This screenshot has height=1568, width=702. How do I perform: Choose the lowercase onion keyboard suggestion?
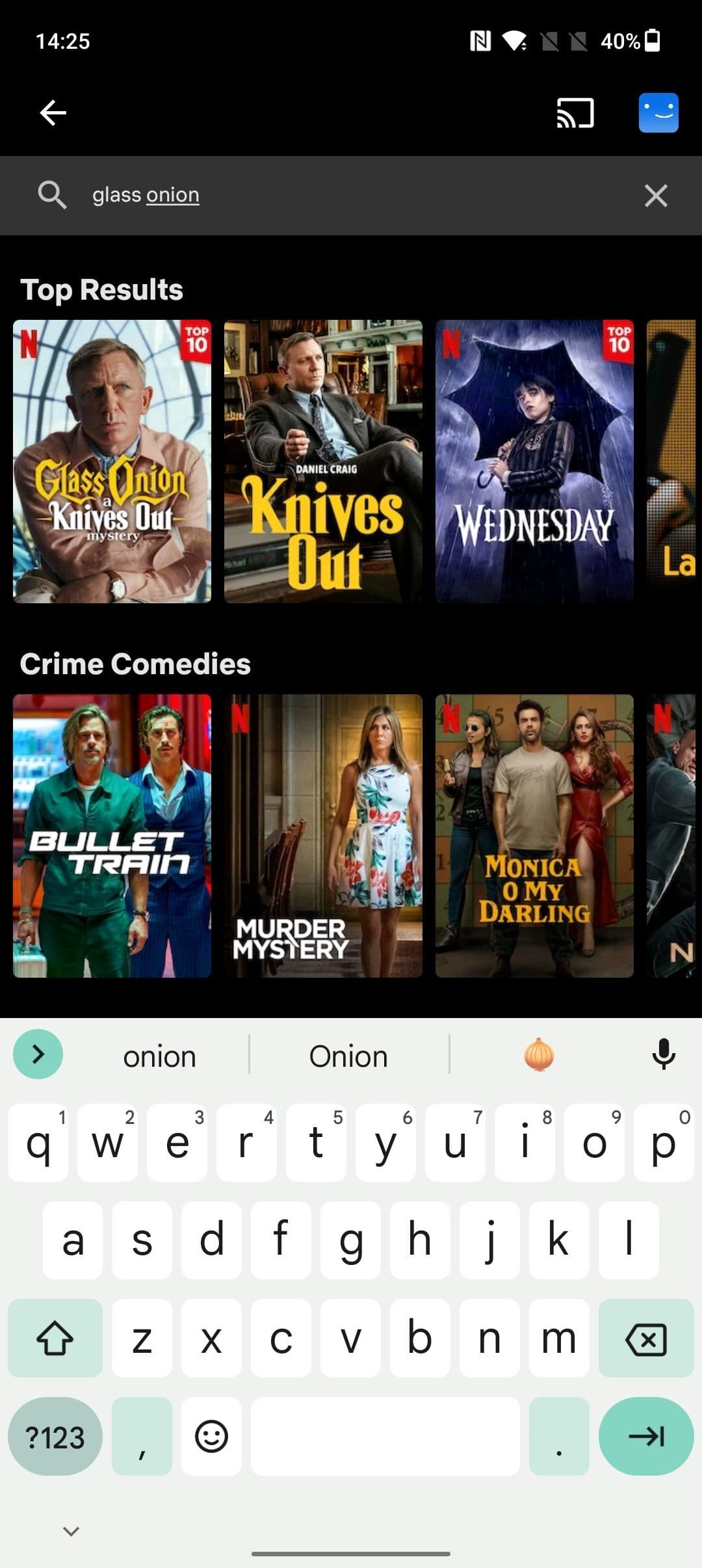click(x=160, y=1056)
